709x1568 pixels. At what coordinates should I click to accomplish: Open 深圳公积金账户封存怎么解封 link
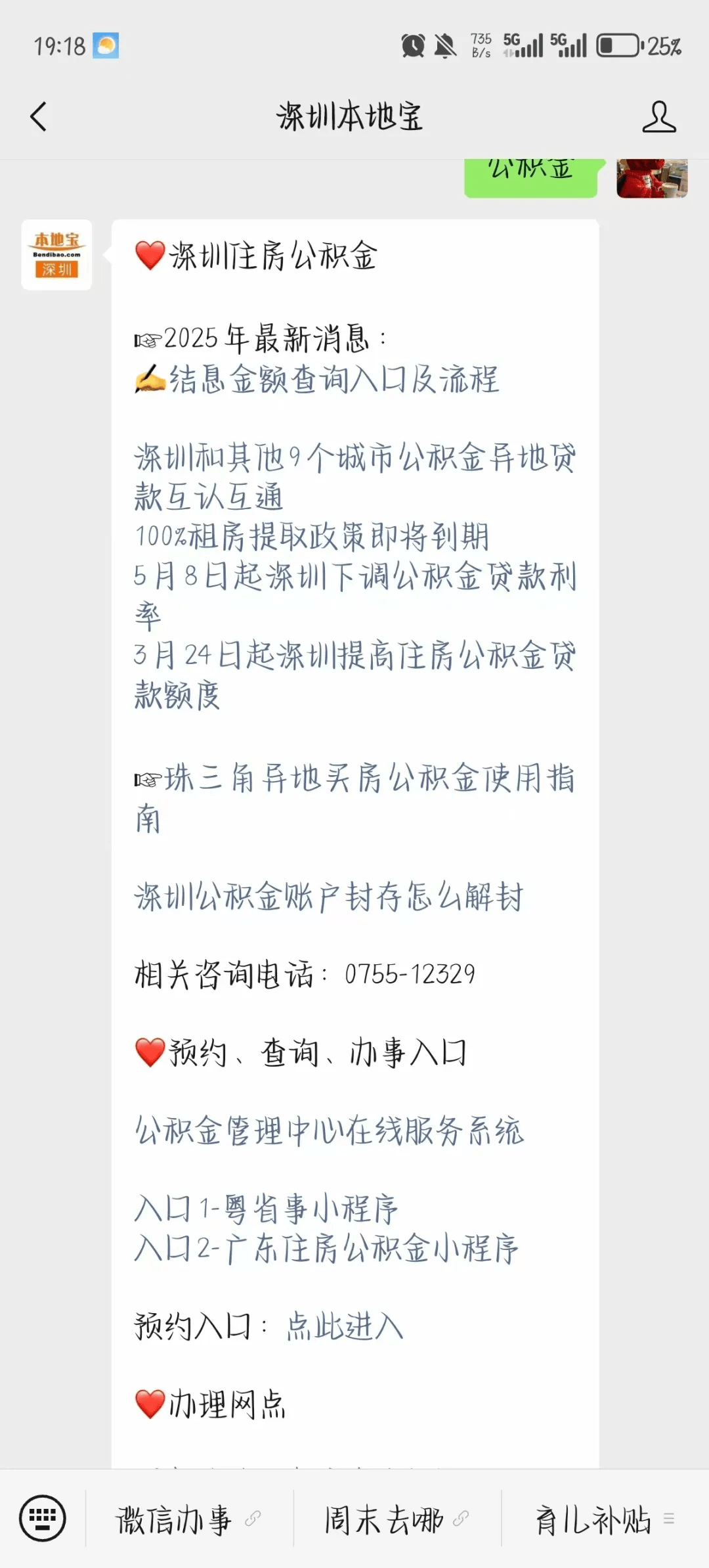click(x=328, y=897)
